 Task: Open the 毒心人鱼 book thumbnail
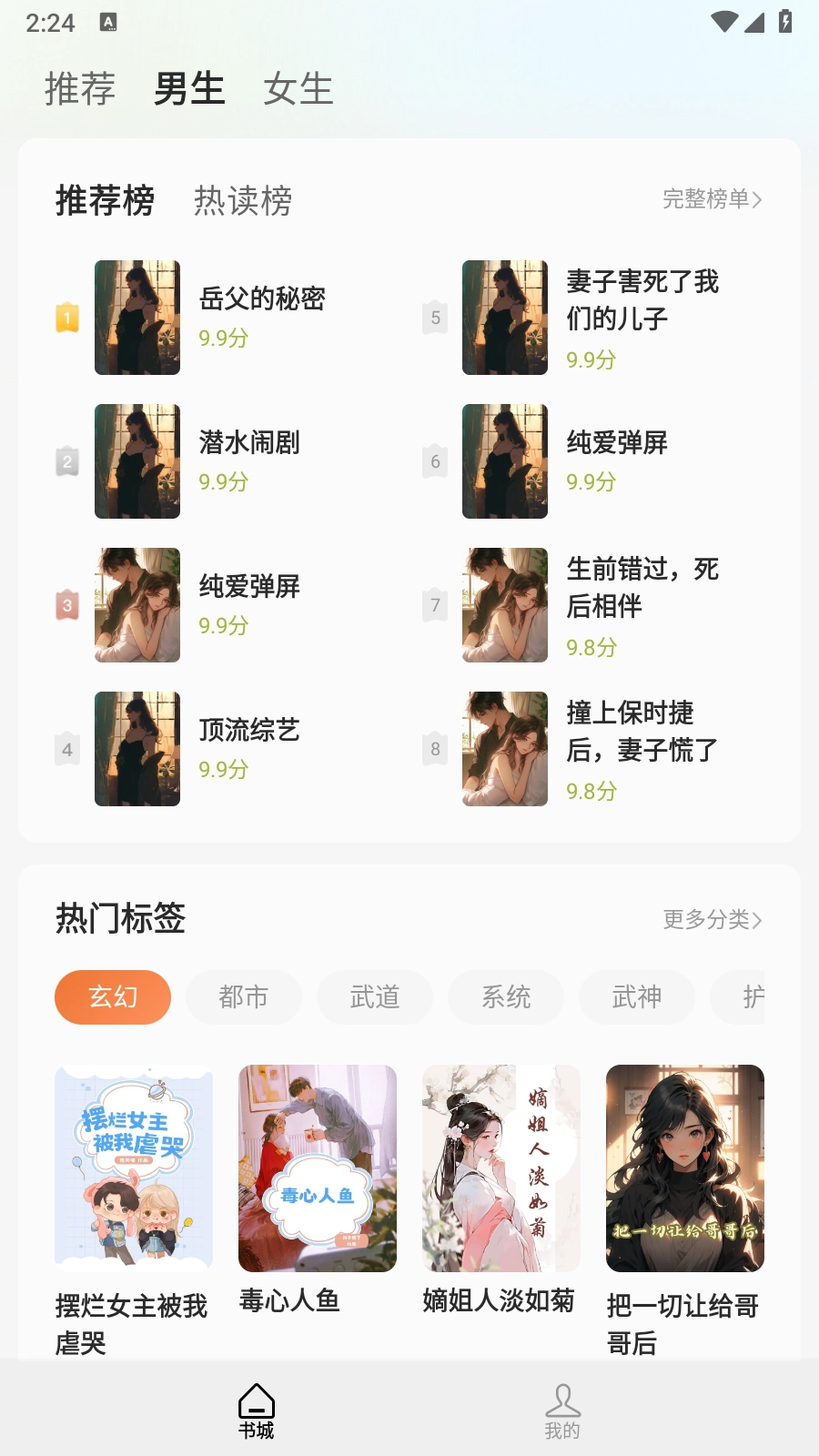tap(316, 1169)
